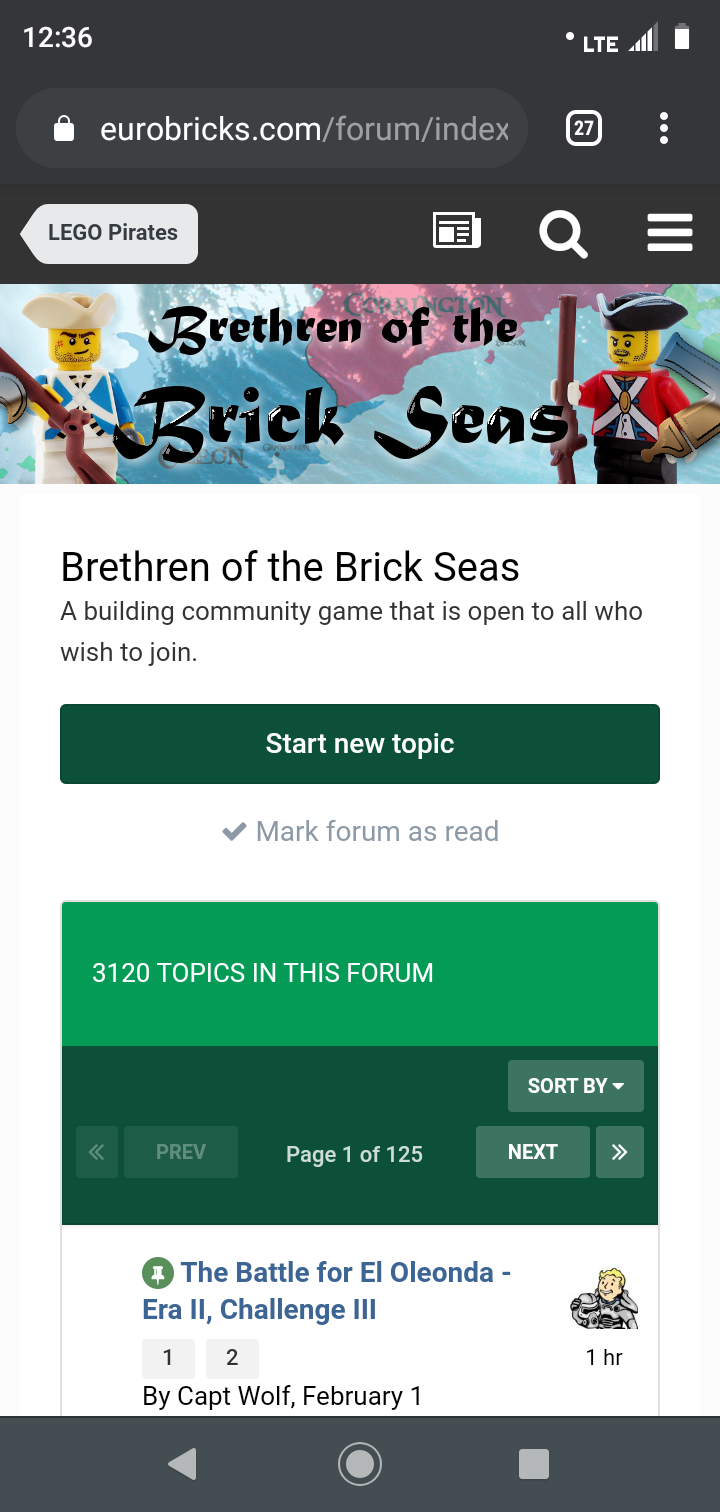Open page 2 of El Oleonda topic
The width and height of the screenshot is (720, 1512).
point(232,1357)
